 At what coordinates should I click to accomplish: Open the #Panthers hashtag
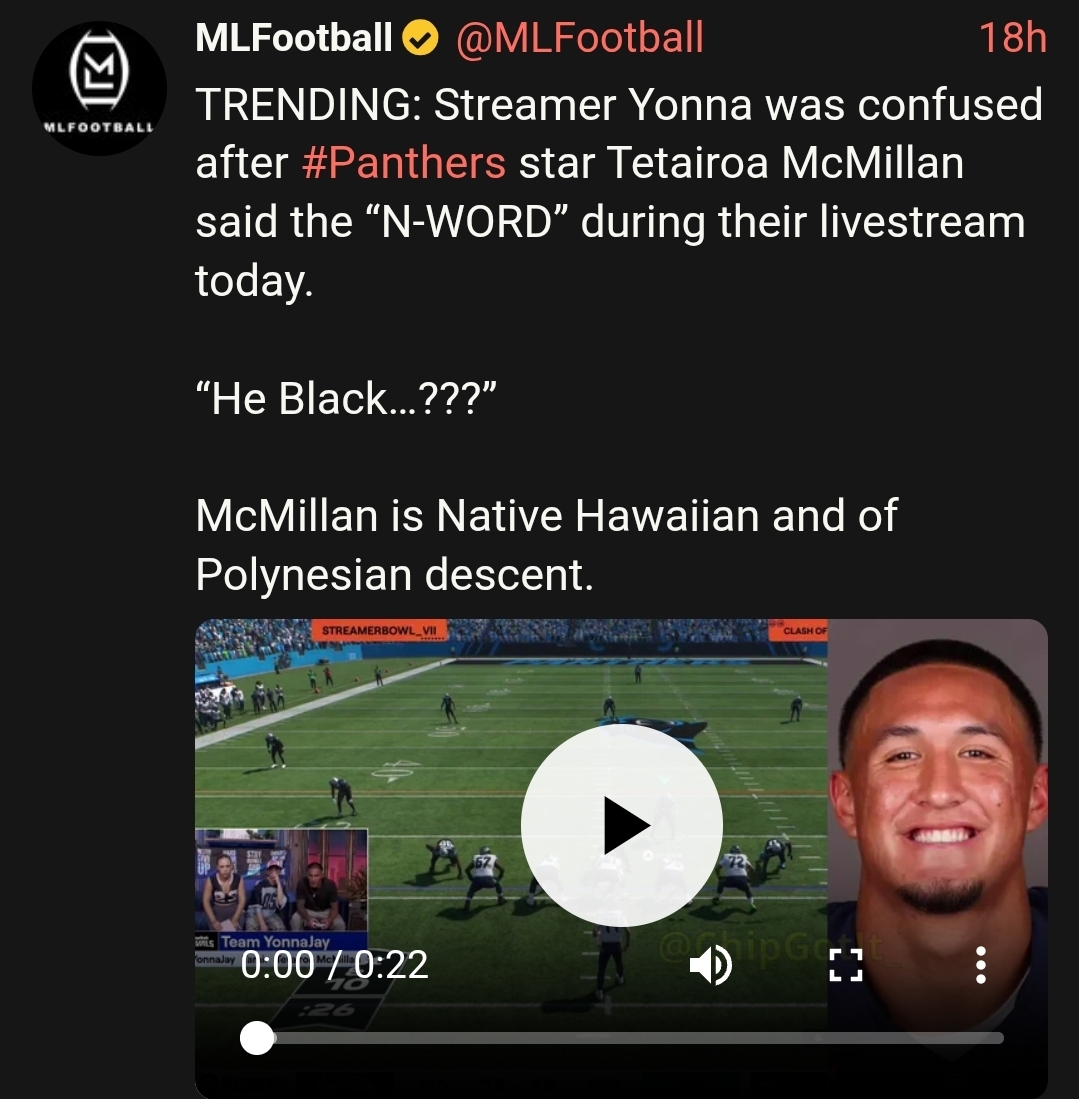pos(403,163)
